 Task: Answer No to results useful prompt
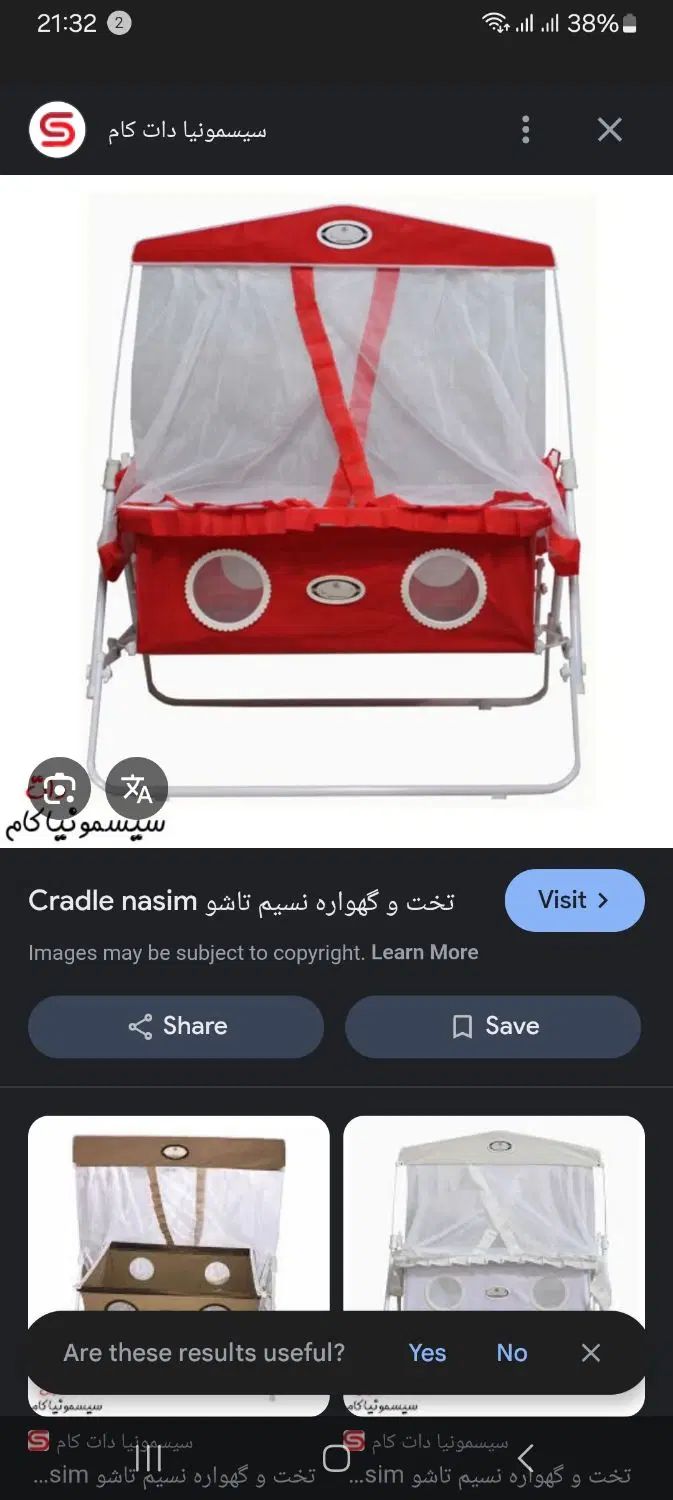click(512, 1353)
